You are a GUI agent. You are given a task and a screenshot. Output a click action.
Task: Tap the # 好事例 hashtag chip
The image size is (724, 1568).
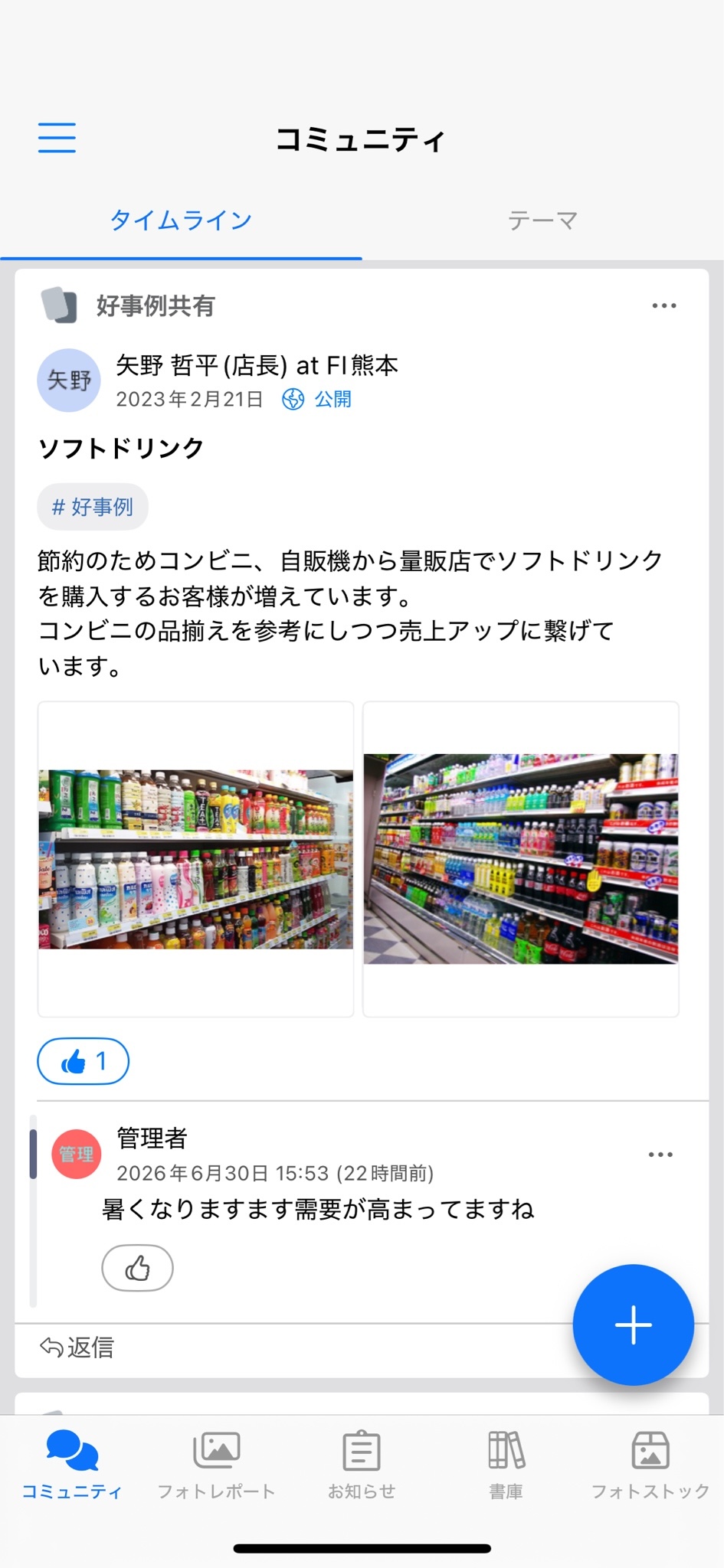click(x=93, y=507)
